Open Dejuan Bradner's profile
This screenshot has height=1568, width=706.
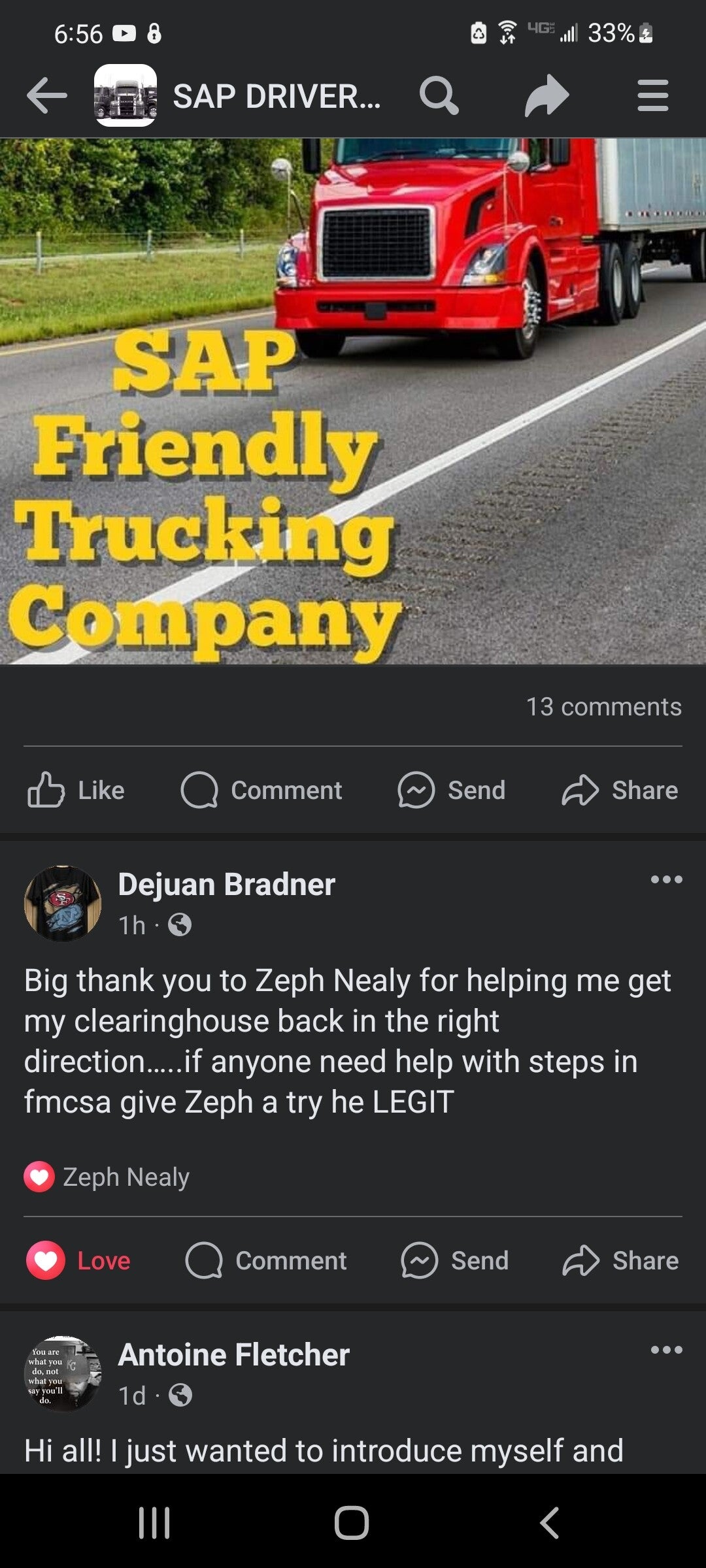coord(226,885)
